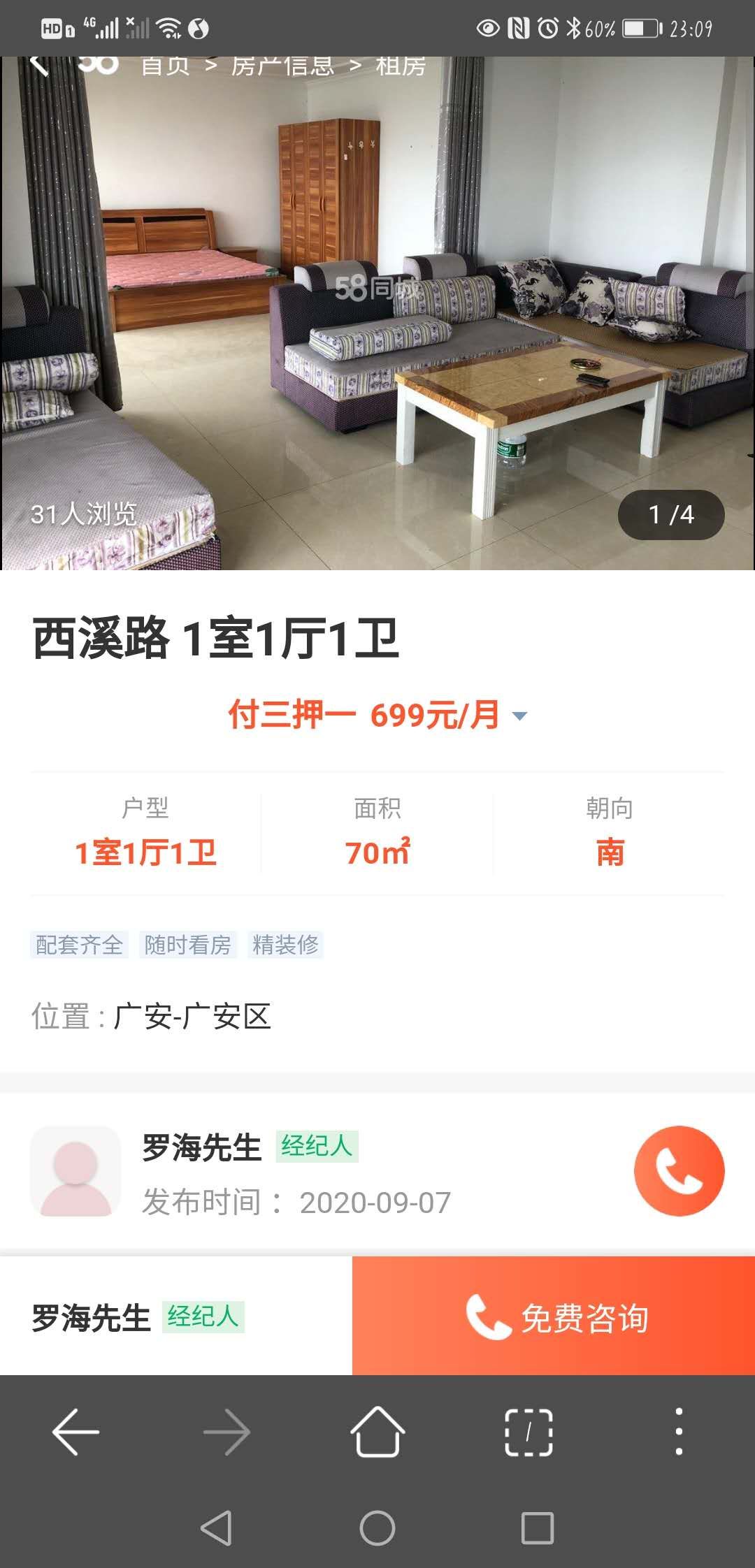Call 罗海先生 with the round phone icon

point(679,1170)
